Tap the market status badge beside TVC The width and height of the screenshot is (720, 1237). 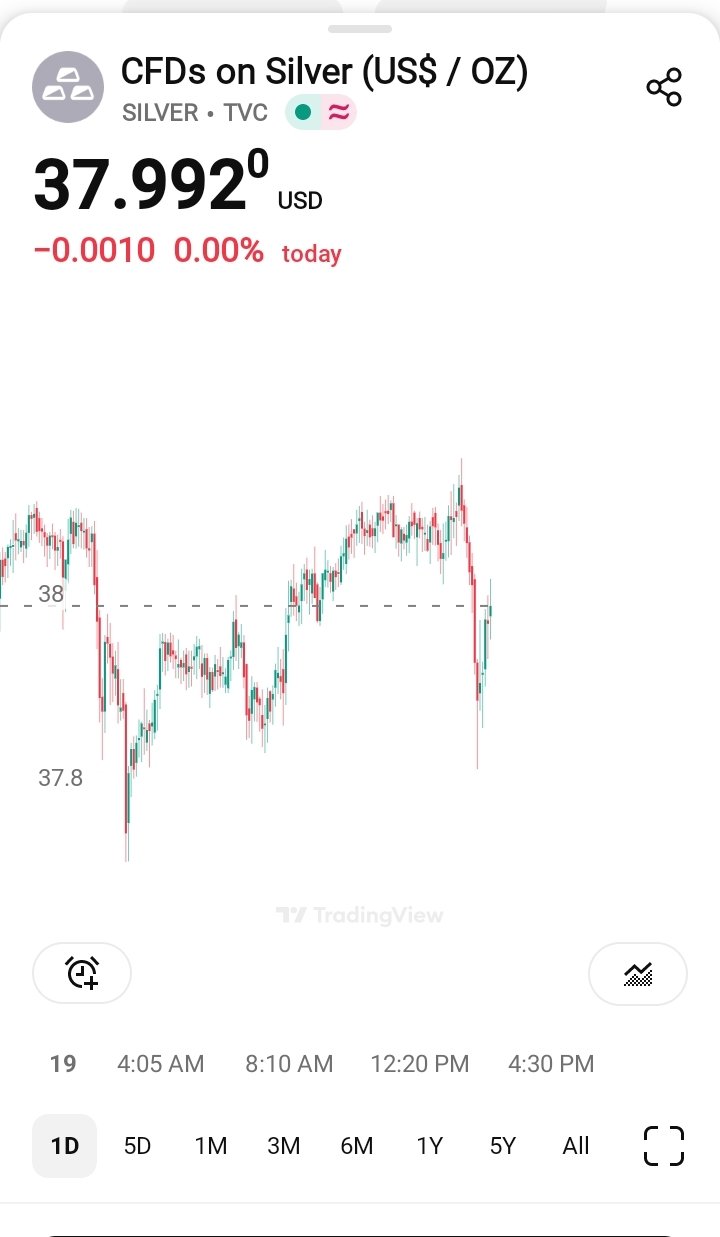(321, 113)
